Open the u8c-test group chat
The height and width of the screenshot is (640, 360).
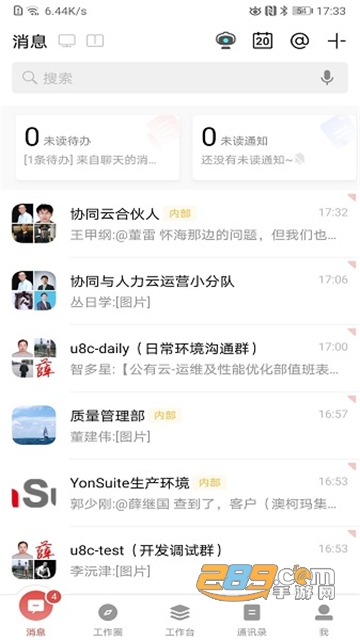click(180, 560)
